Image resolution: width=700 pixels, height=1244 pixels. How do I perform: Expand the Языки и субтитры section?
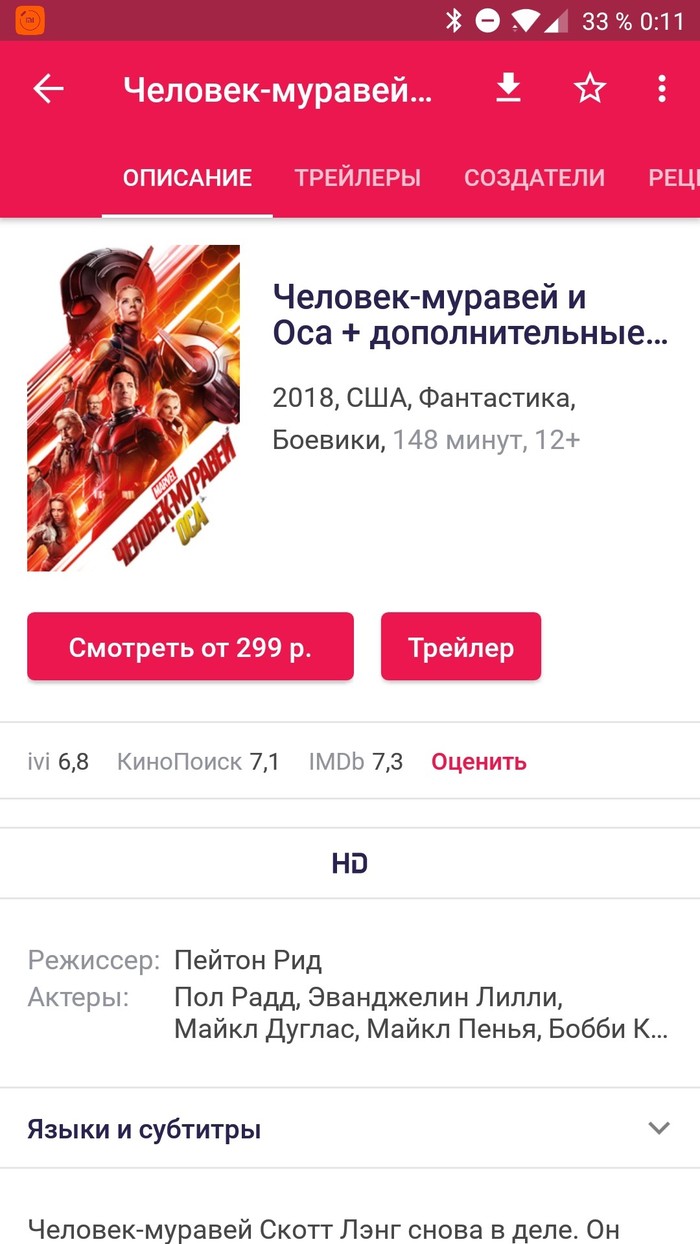658,1129
